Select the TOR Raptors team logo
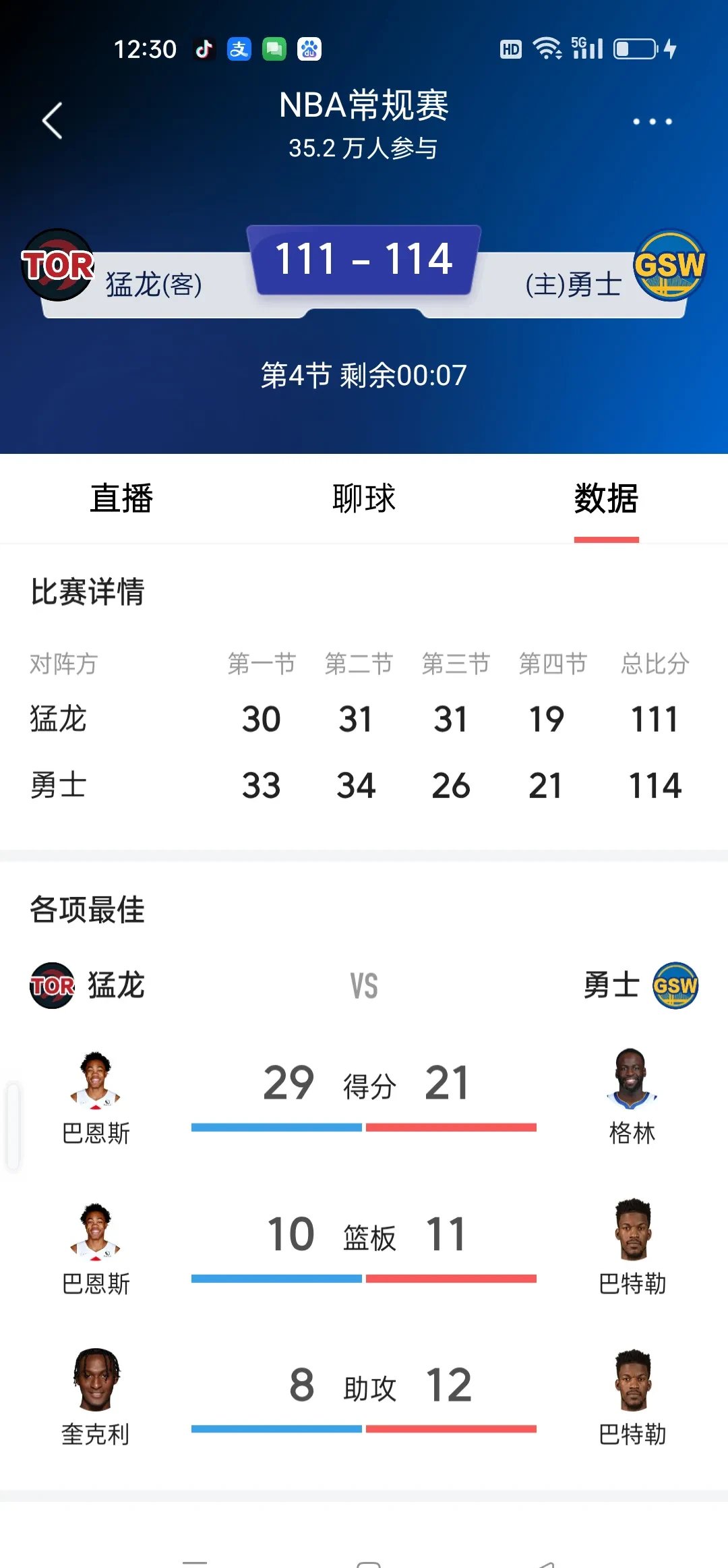The width and height of the screenshot is (728, 1568). (59, 266)
